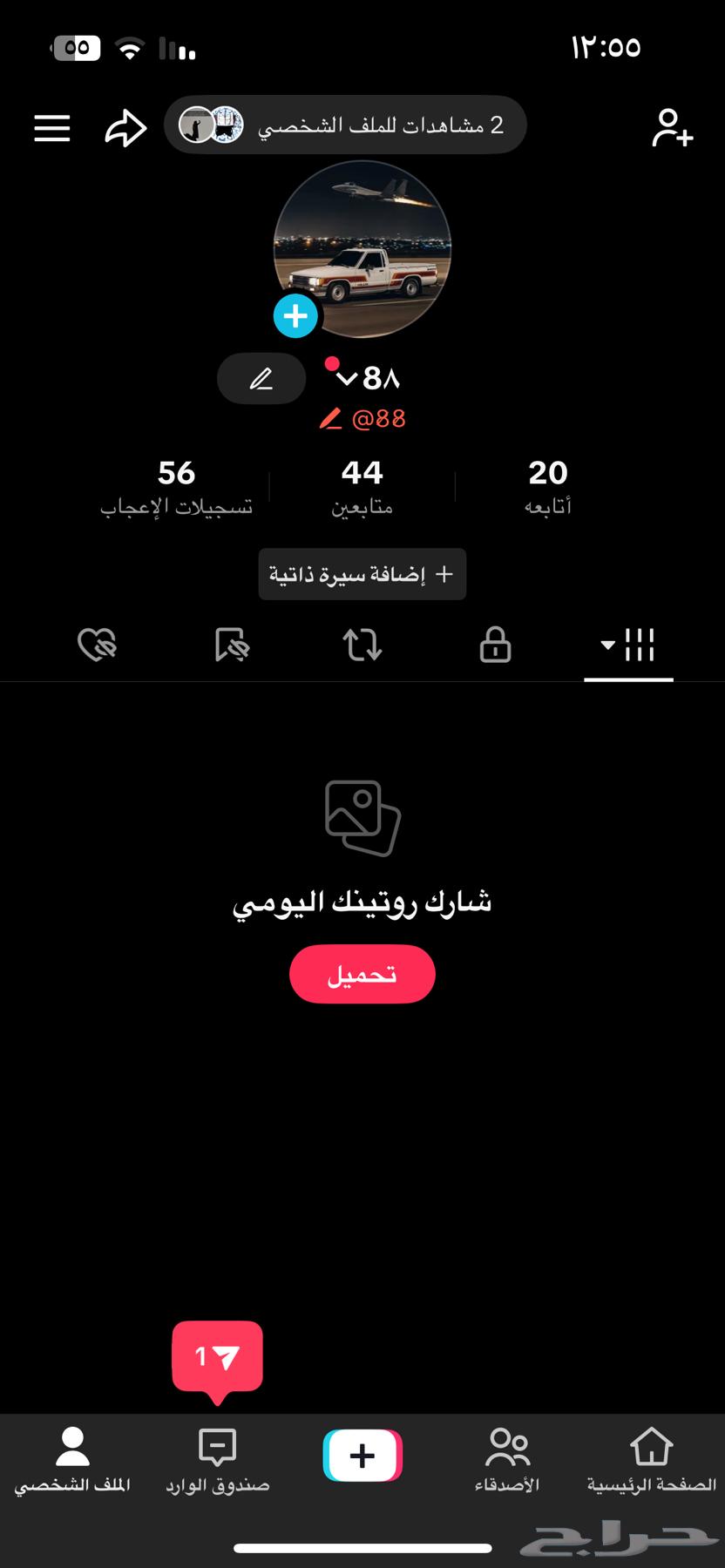725x1568 pixels.
Task: Open the hamburger menu
Action: click(x=51, y=127)
